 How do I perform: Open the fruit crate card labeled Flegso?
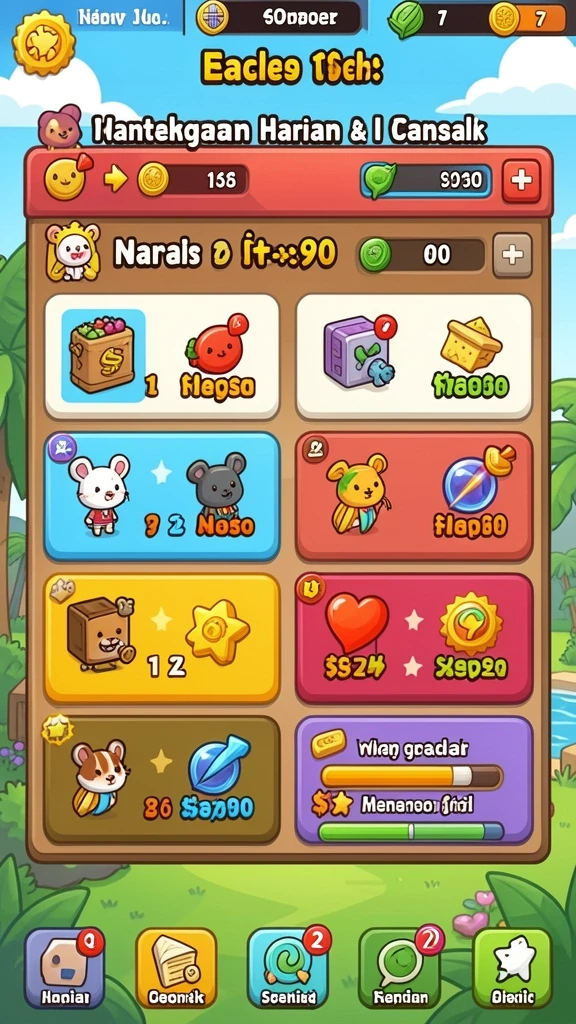pyautogui.click(x=161, y=357)
